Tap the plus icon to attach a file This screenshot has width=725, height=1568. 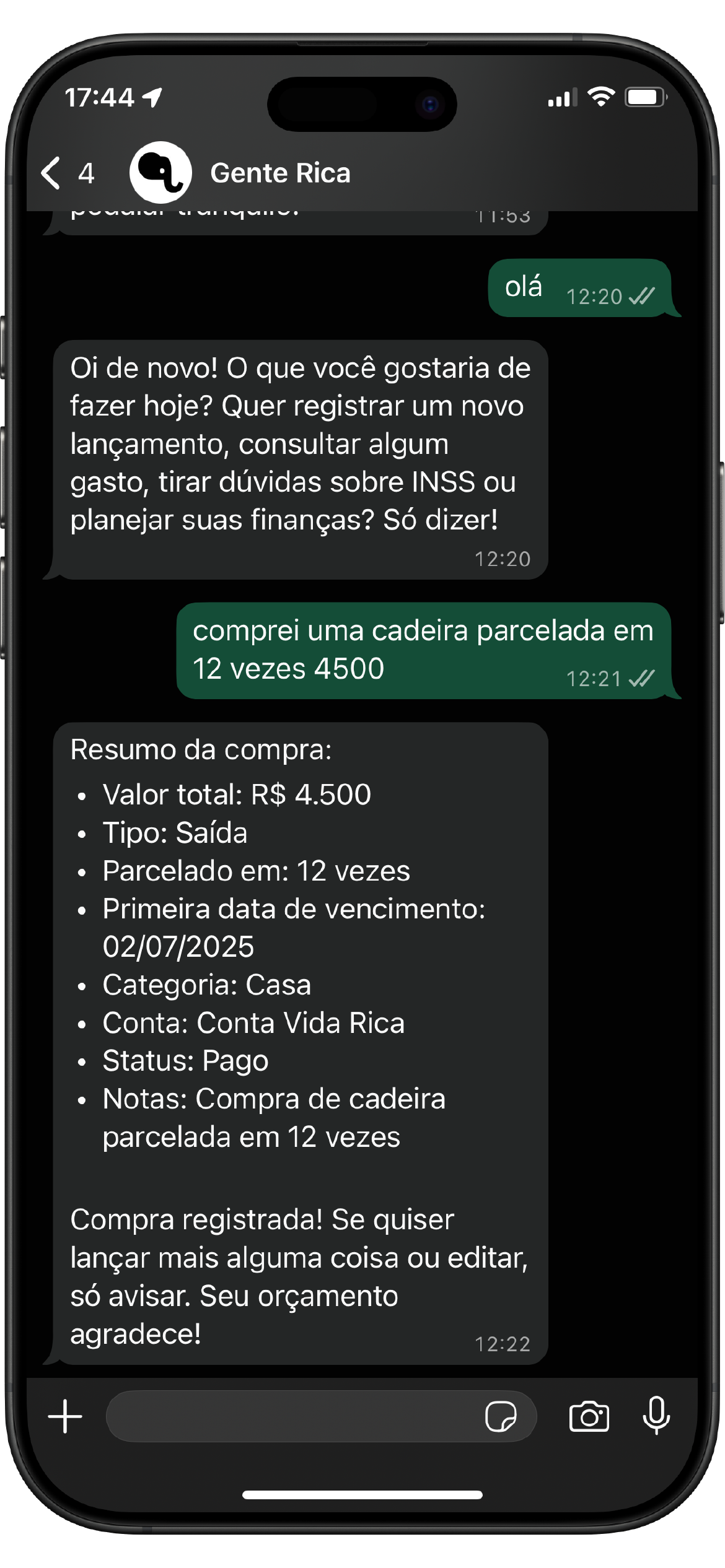[x=65, y=1416]
